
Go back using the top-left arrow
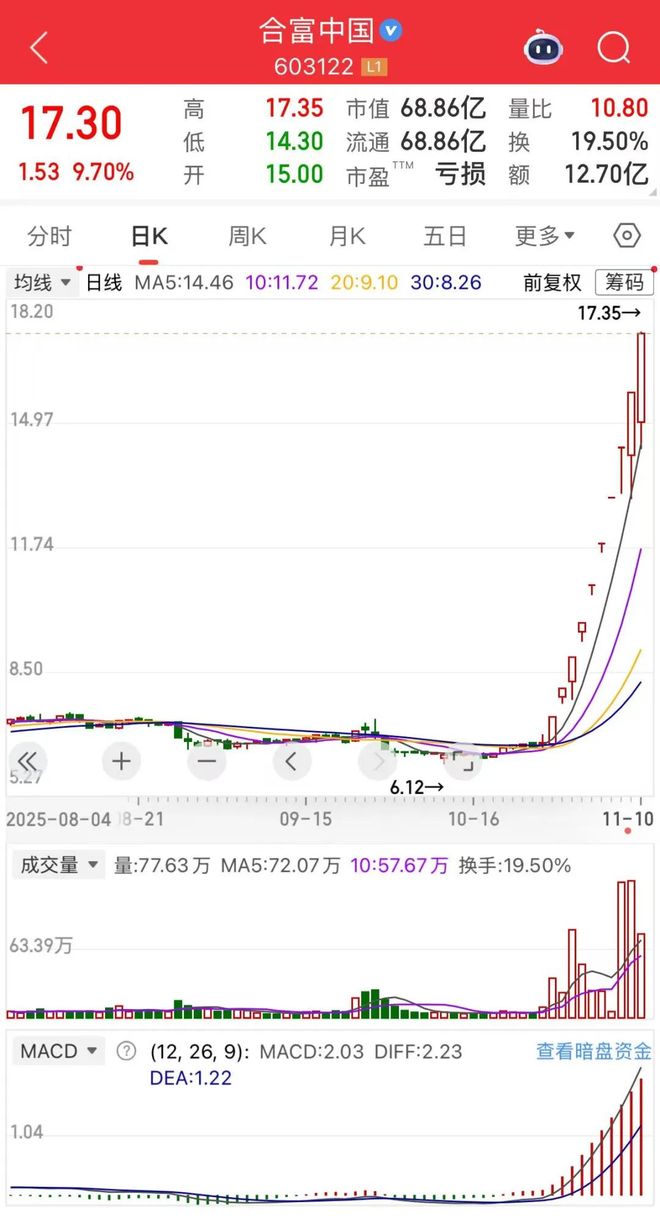click(39, 47)
